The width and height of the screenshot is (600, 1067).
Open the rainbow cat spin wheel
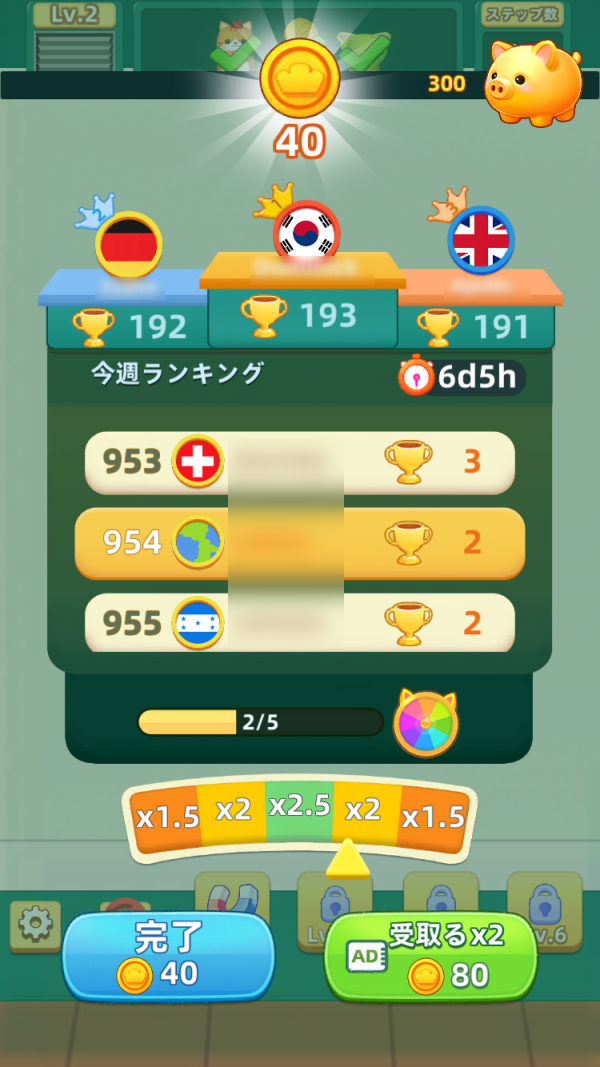[x=425, y=722]
